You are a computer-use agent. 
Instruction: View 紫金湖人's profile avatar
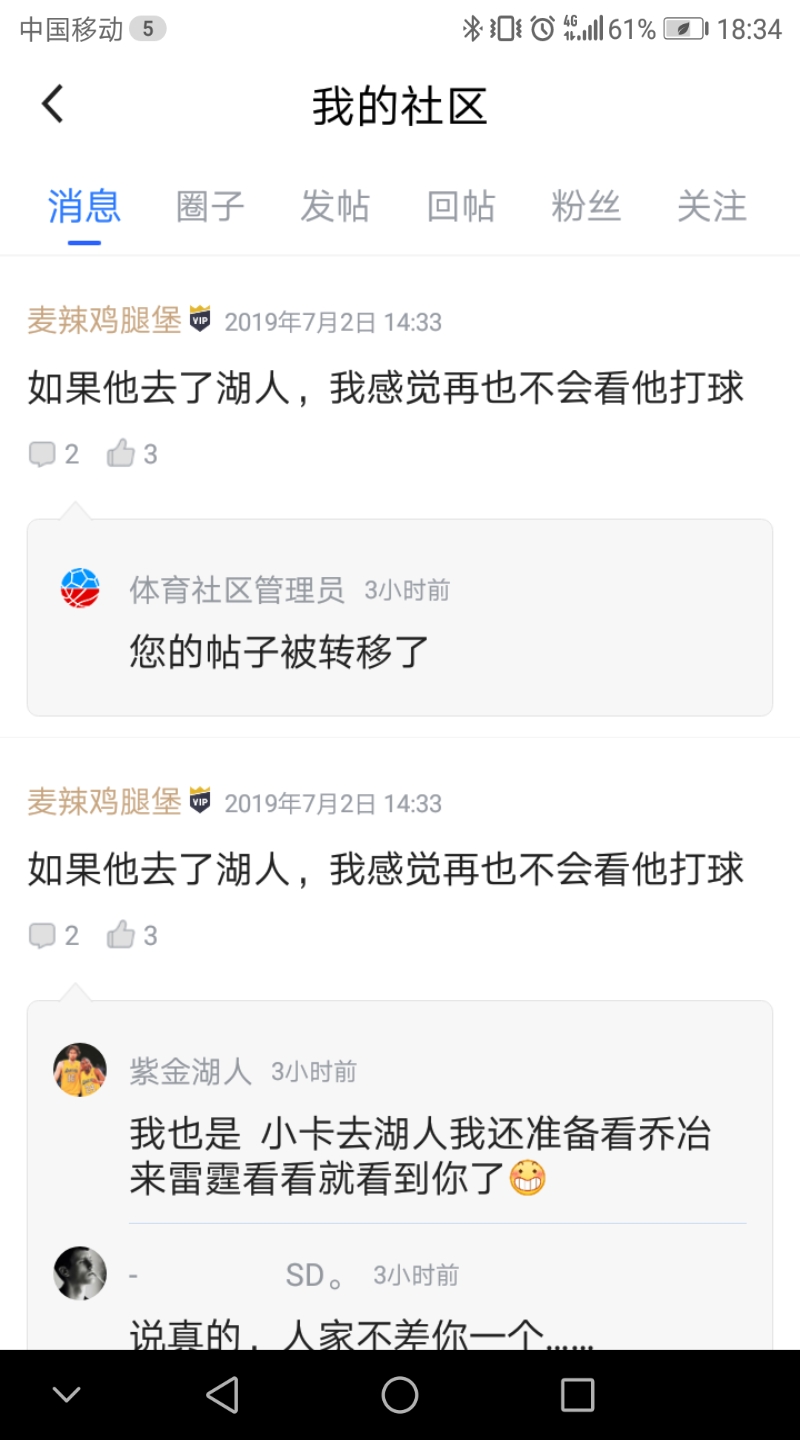80,1070
